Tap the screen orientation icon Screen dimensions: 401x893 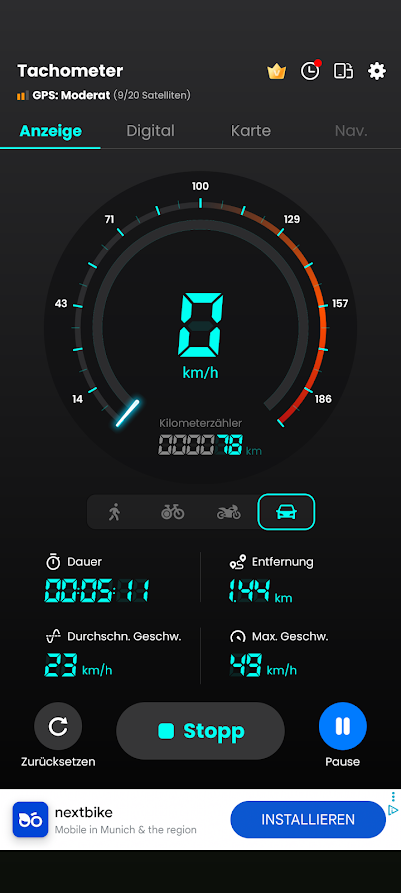click(343, 71)
